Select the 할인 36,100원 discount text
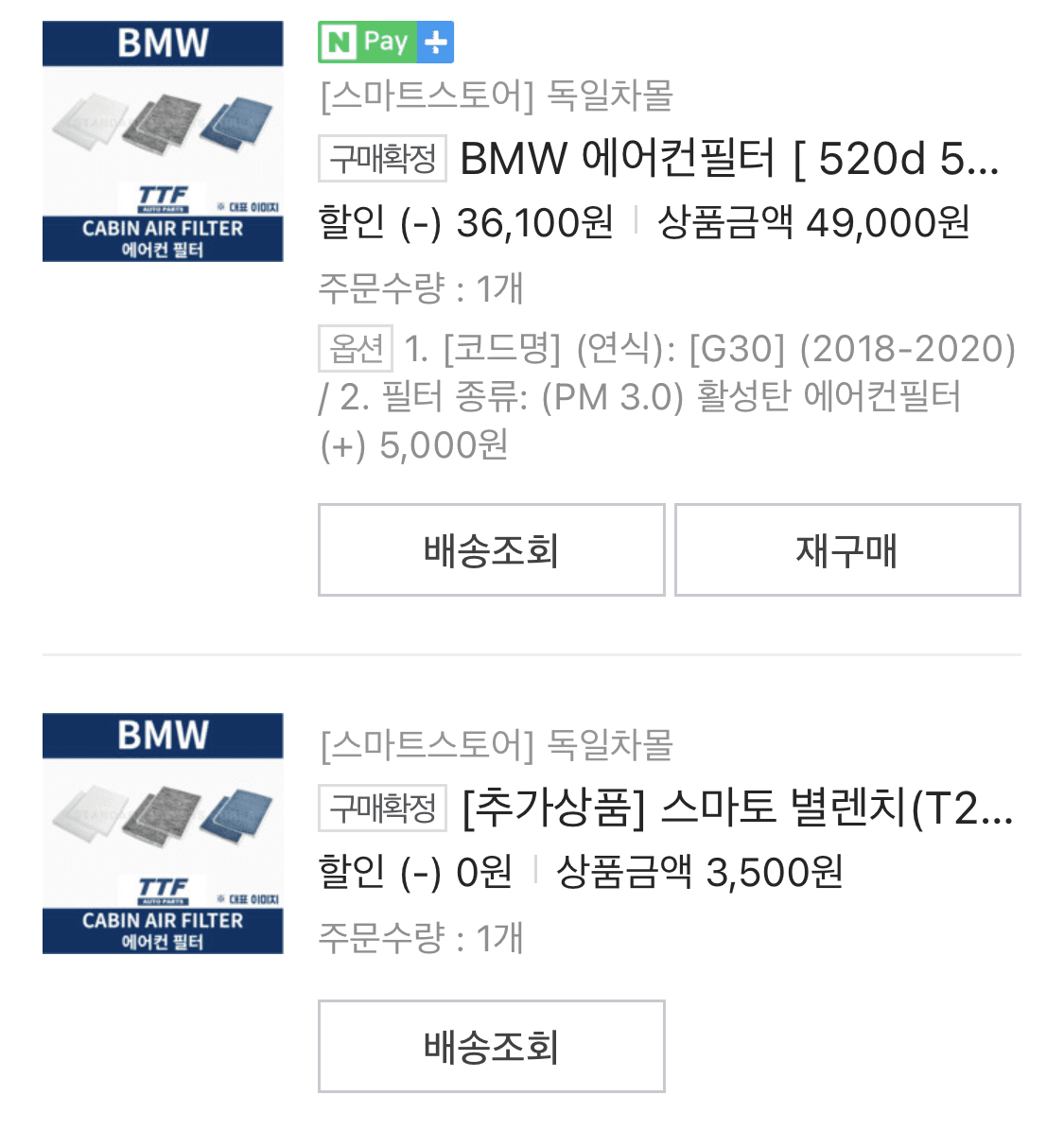The image size is (1064, 1130). tap(466, 224)
